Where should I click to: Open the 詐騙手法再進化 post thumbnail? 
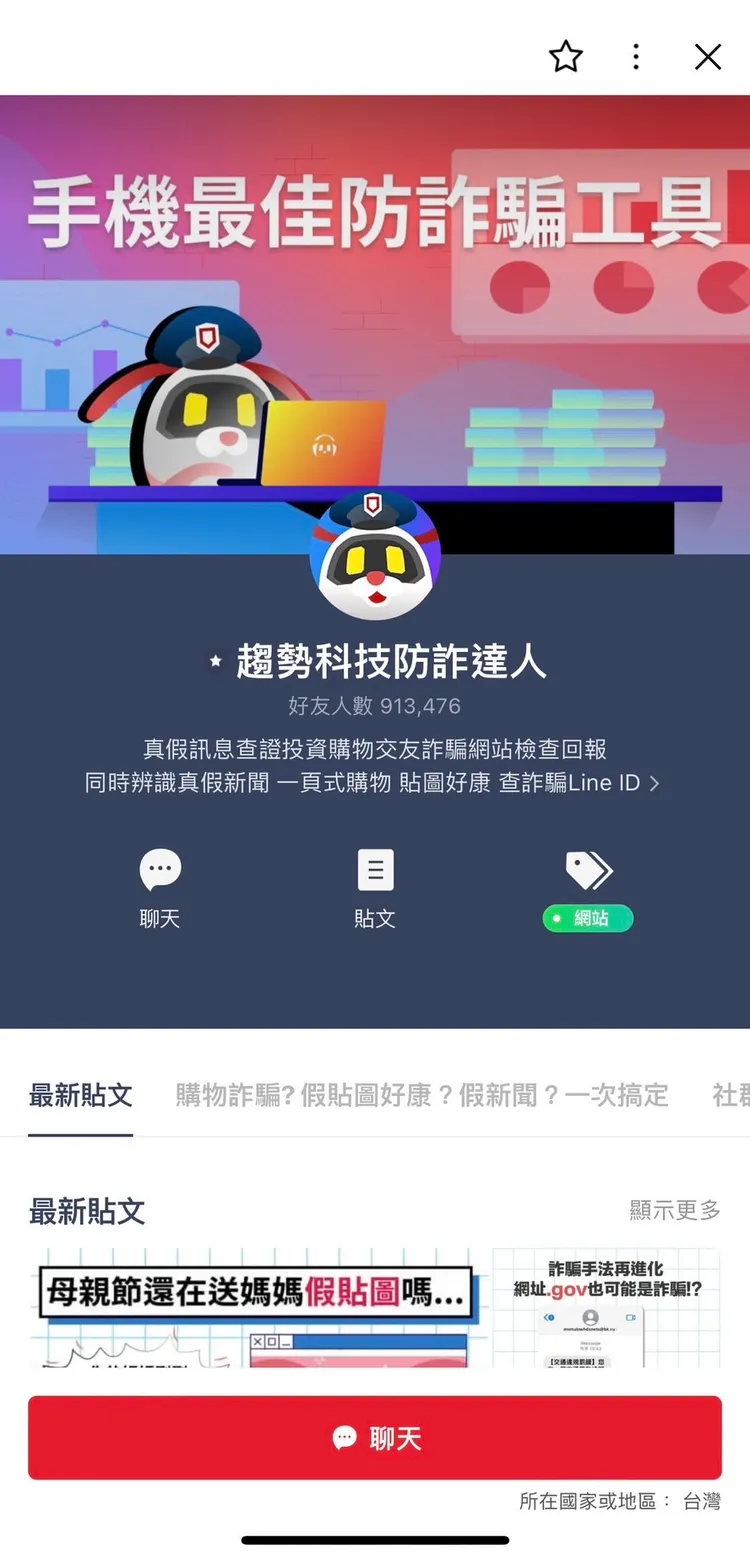point(605,1310)
